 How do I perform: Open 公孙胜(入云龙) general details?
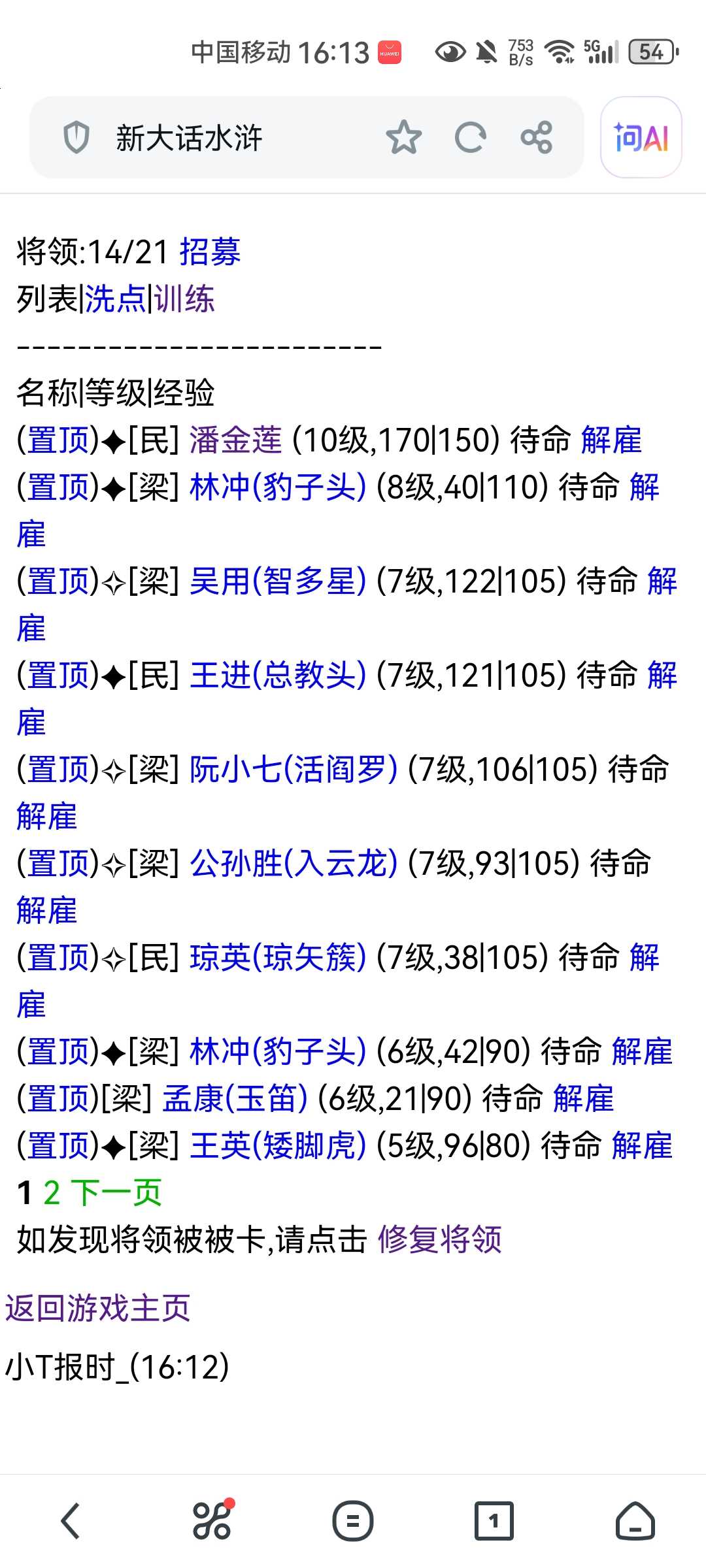coord(293,863)
